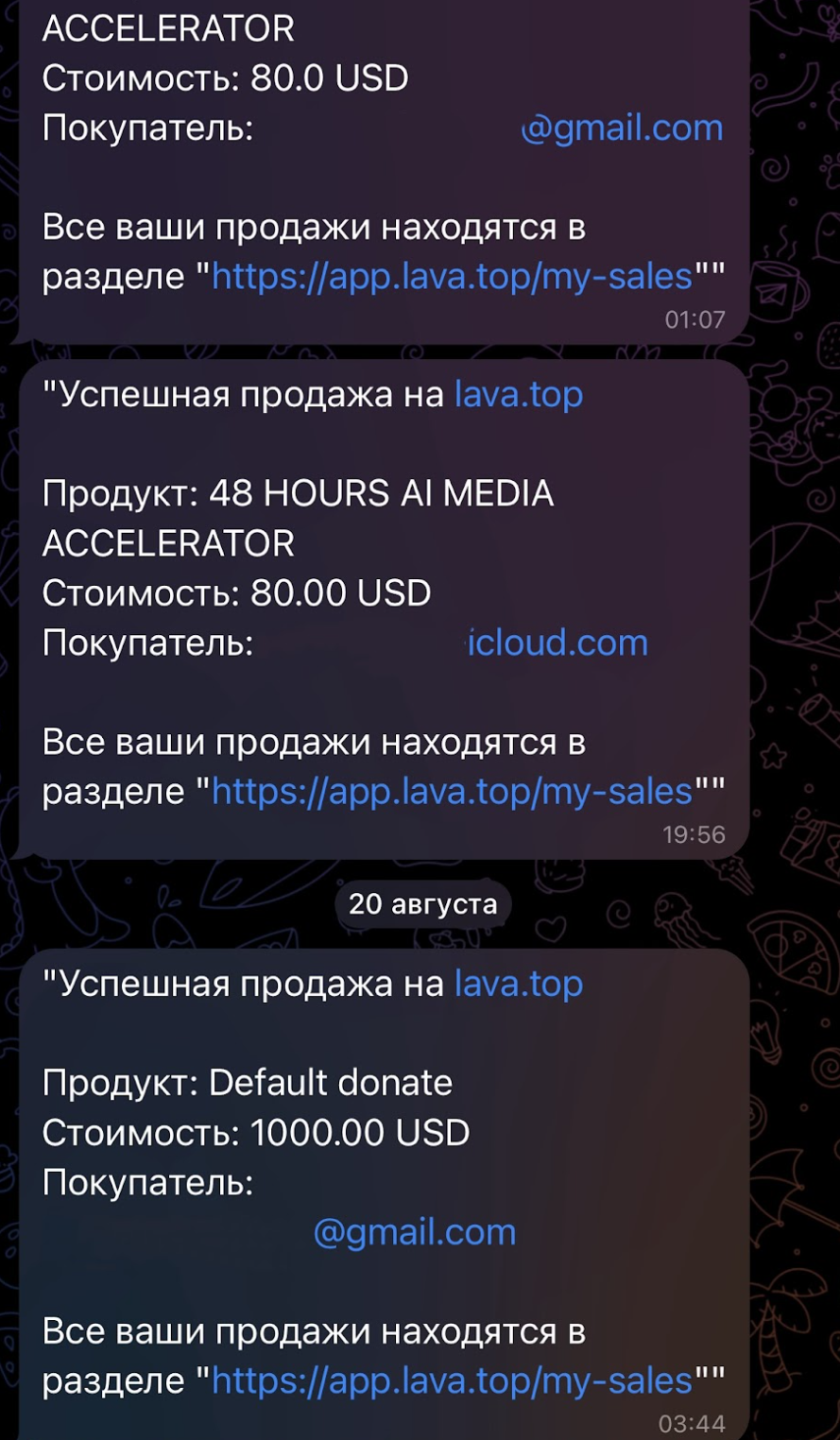Open the my-sales link in the 01:07 message

(452, 276)
